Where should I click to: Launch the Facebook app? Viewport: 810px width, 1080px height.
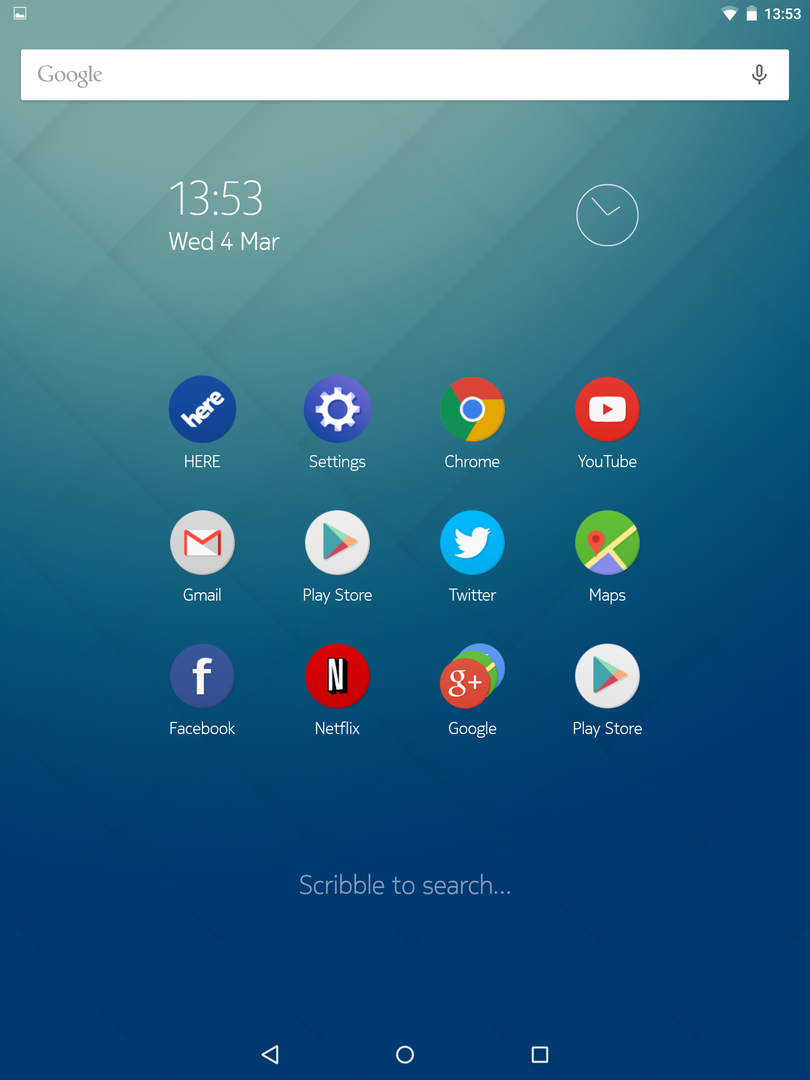click(202, 677)
